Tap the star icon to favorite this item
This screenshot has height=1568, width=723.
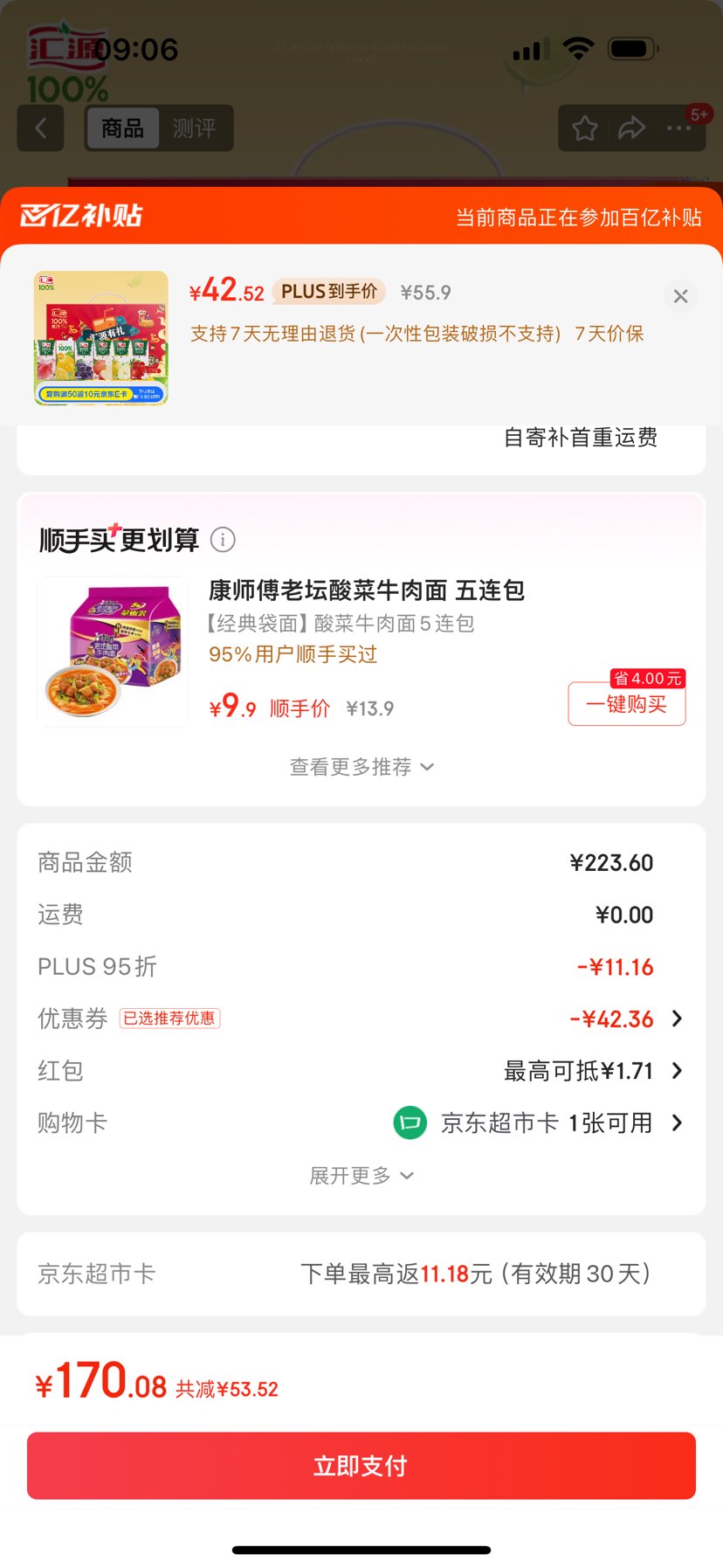point(583,128)
